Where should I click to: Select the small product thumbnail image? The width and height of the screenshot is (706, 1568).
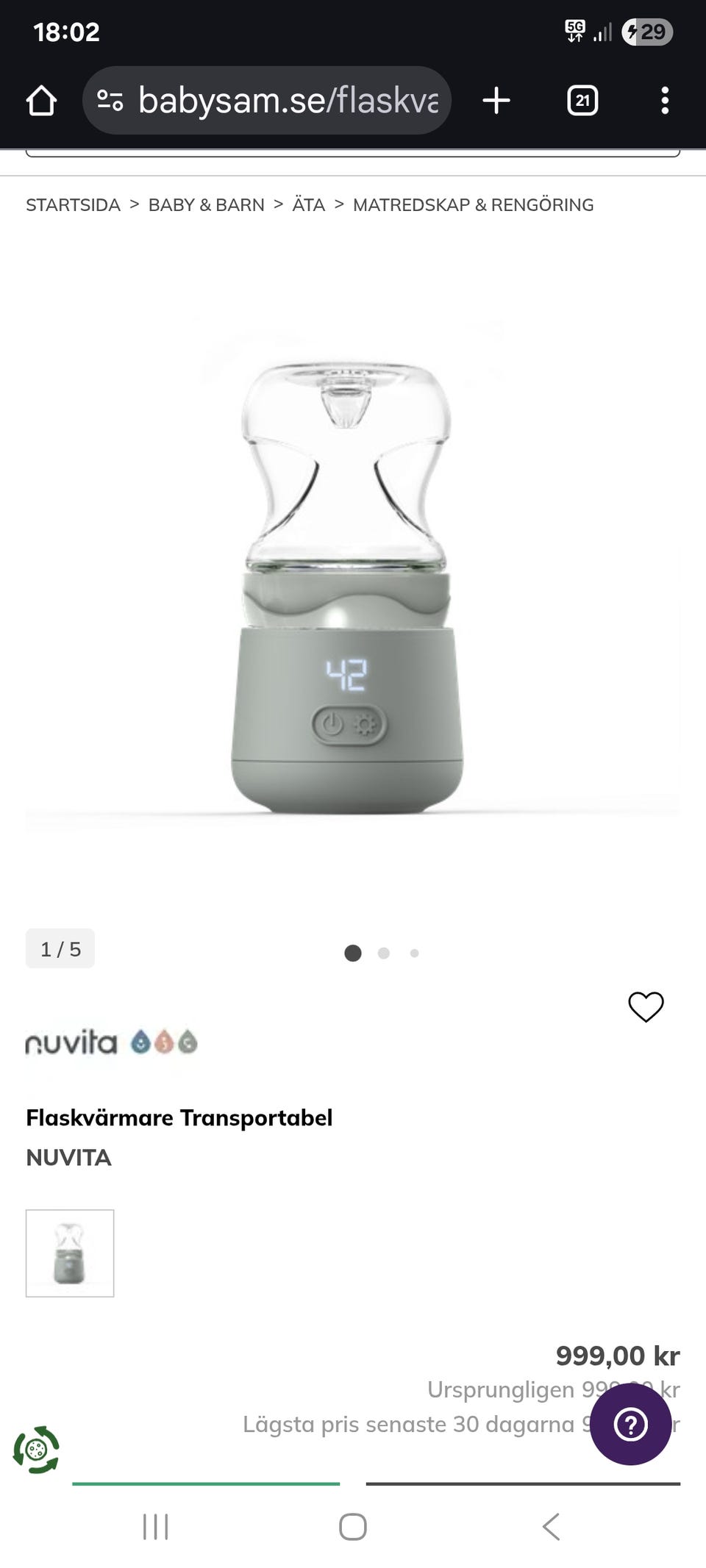click(x=70, y=1253)
